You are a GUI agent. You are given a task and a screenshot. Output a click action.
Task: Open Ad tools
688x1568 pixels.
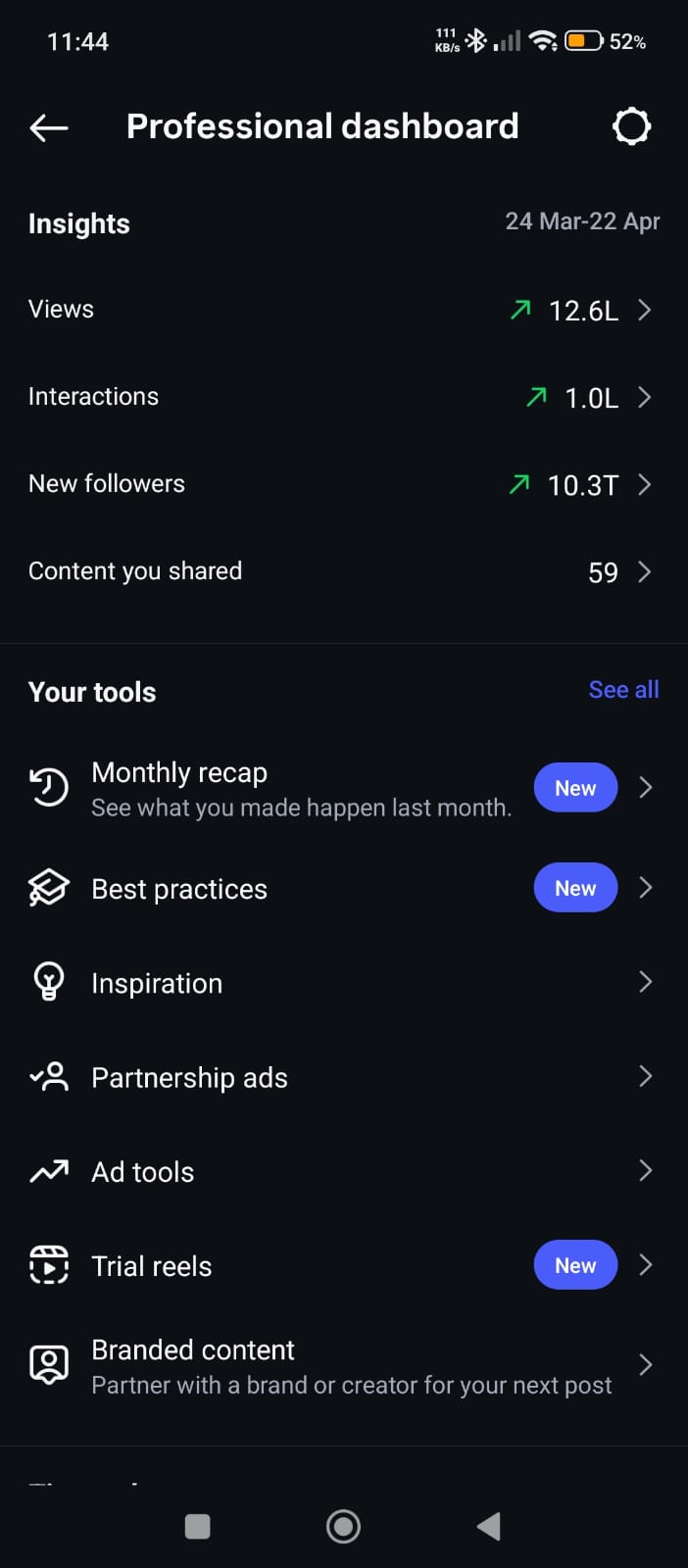[x=344, y=1171]
